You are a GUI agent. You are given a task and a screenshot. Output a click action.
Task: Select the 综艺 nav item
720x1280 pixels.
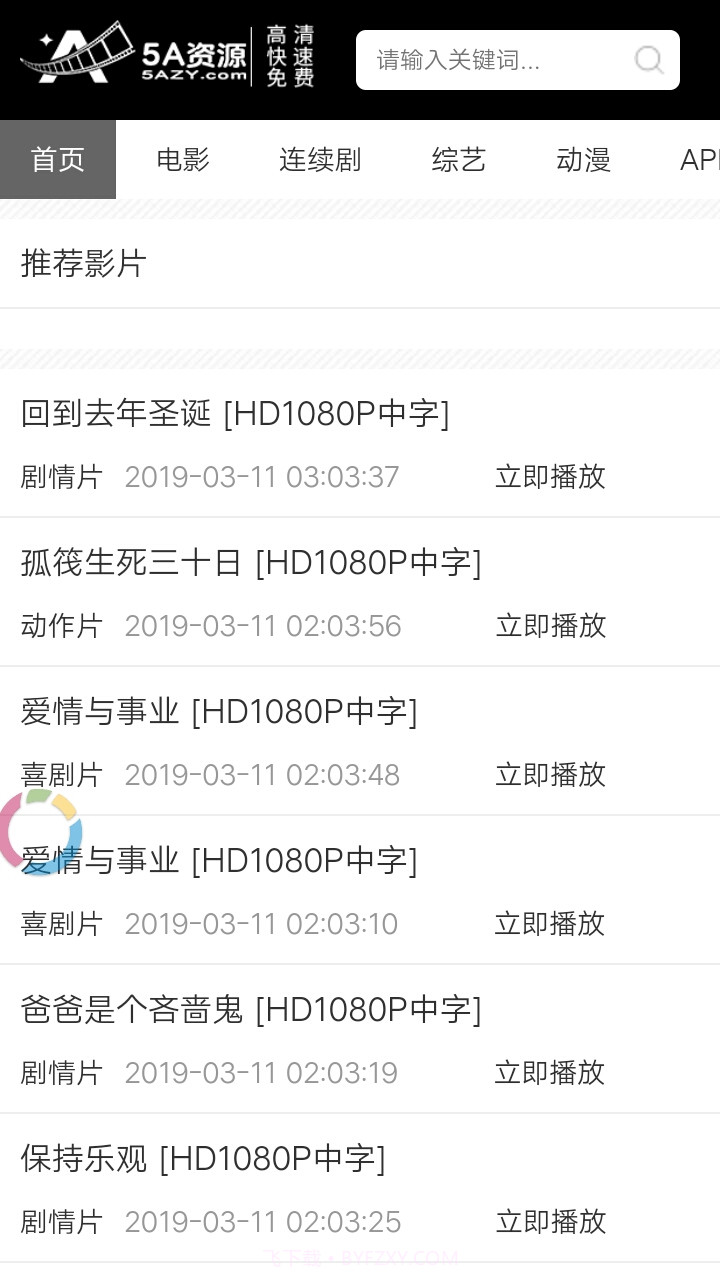point(457,159)
